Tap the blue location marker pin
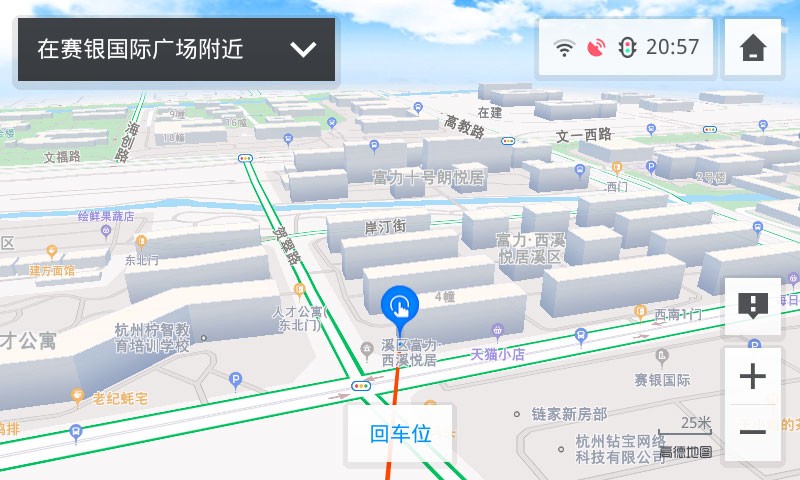This screenshot has height=480, width=800. [400, 306]
